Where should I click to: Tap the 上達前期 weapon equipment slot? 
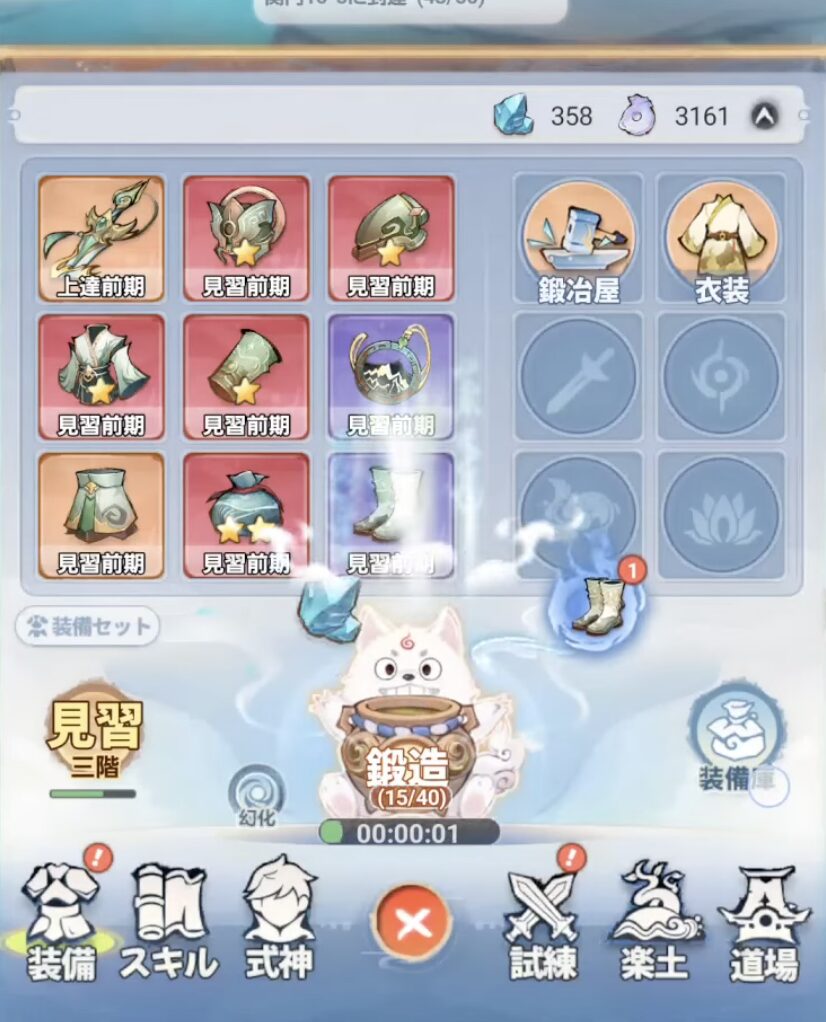point(100,239)
